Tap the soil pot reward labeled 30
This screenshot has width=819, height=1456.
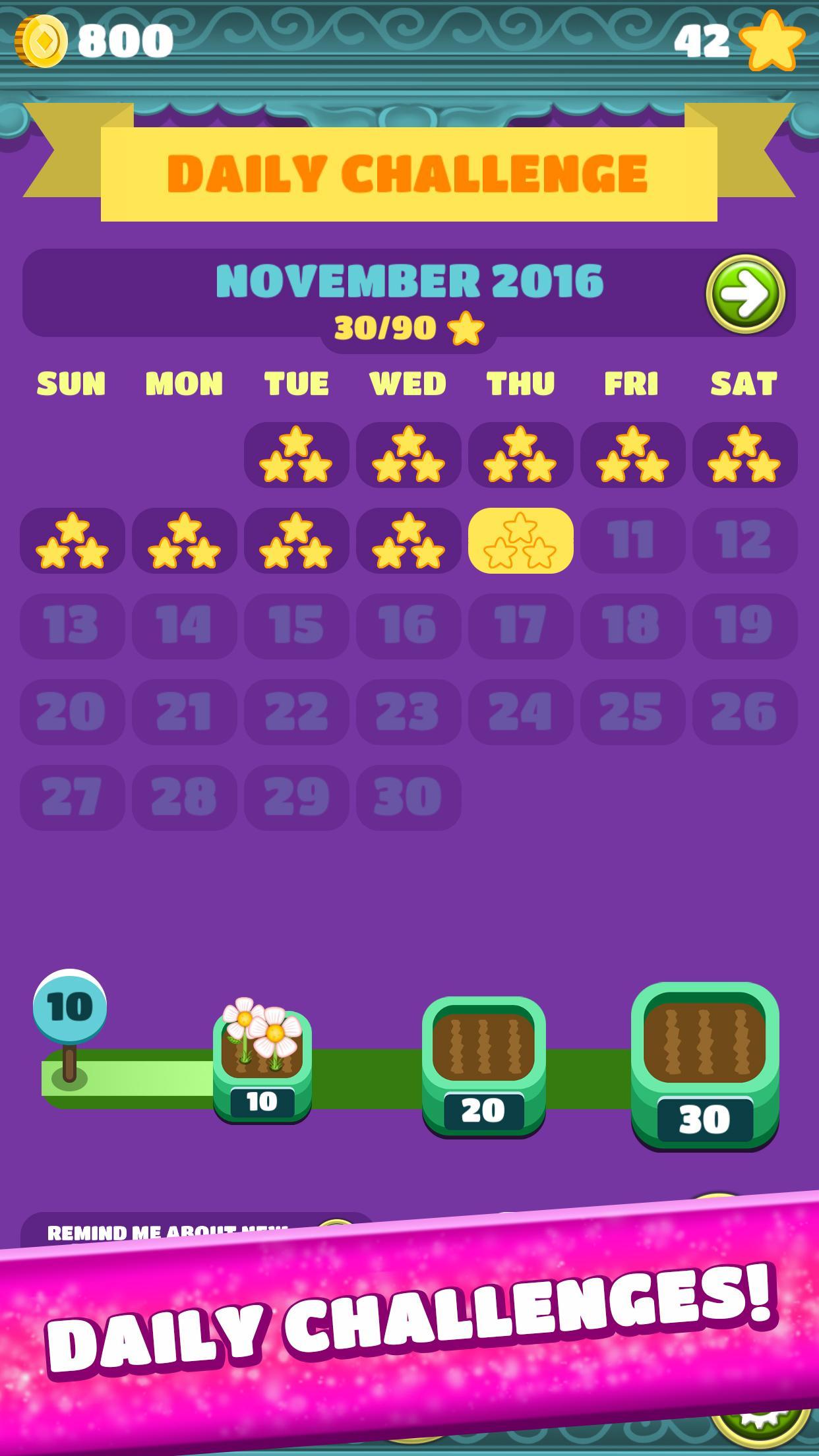(704, 1066)
